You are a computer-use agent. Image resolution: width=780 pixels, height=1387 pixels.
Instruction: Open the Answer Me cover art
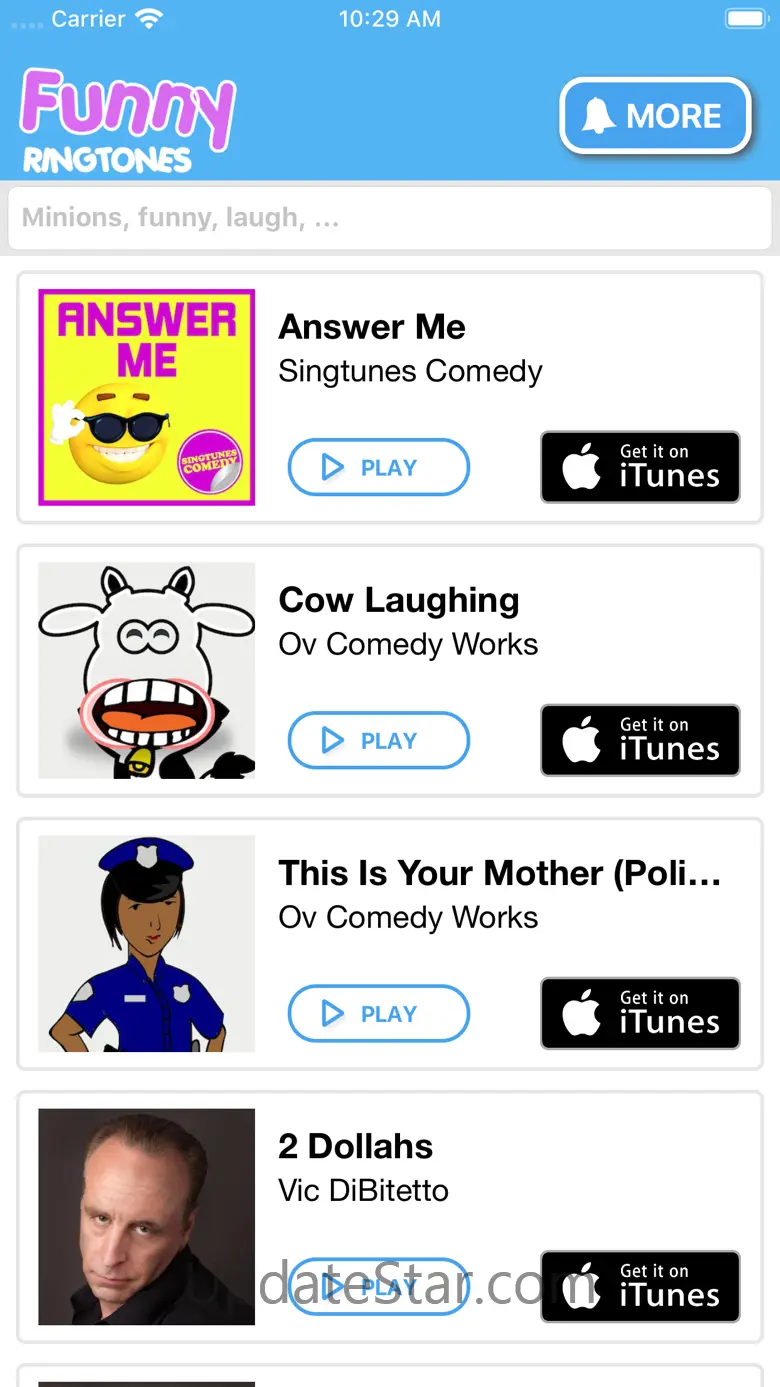pyautogui.click(x=147, y=397)
